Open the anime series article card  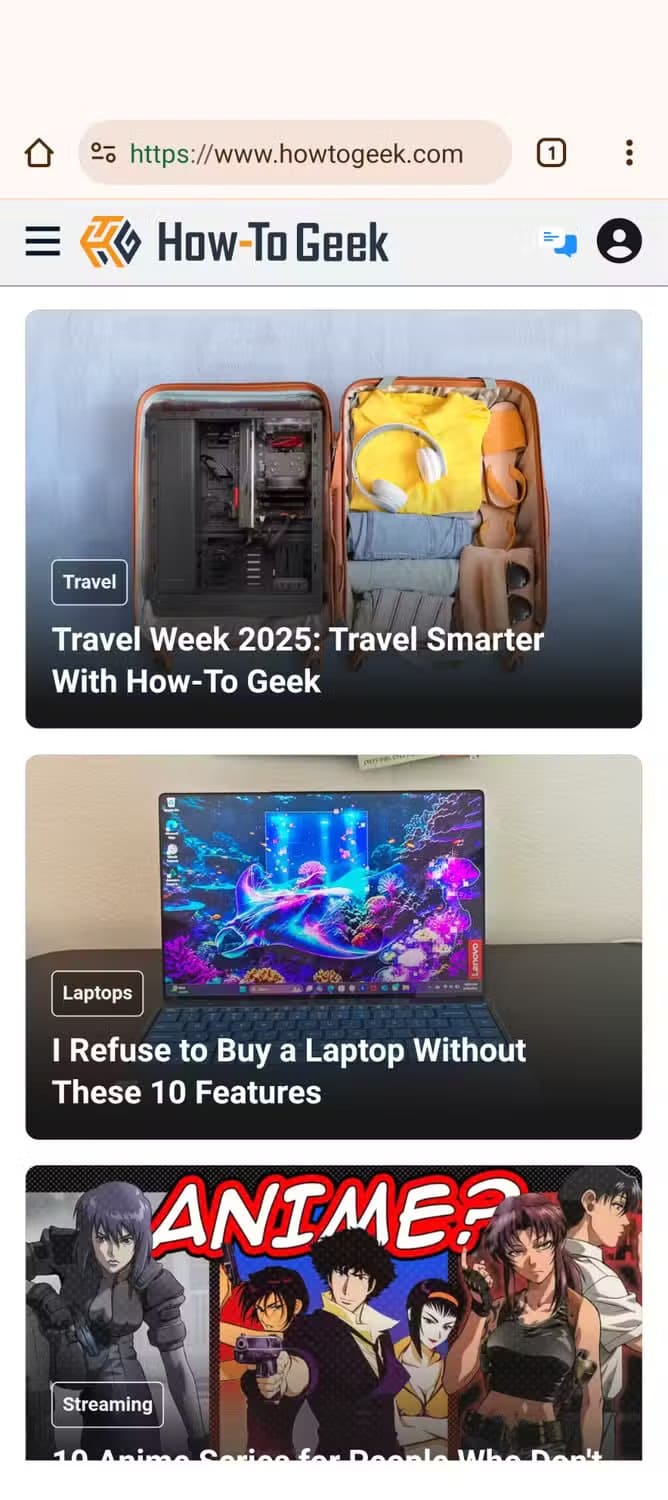(x=333, y=1290)
